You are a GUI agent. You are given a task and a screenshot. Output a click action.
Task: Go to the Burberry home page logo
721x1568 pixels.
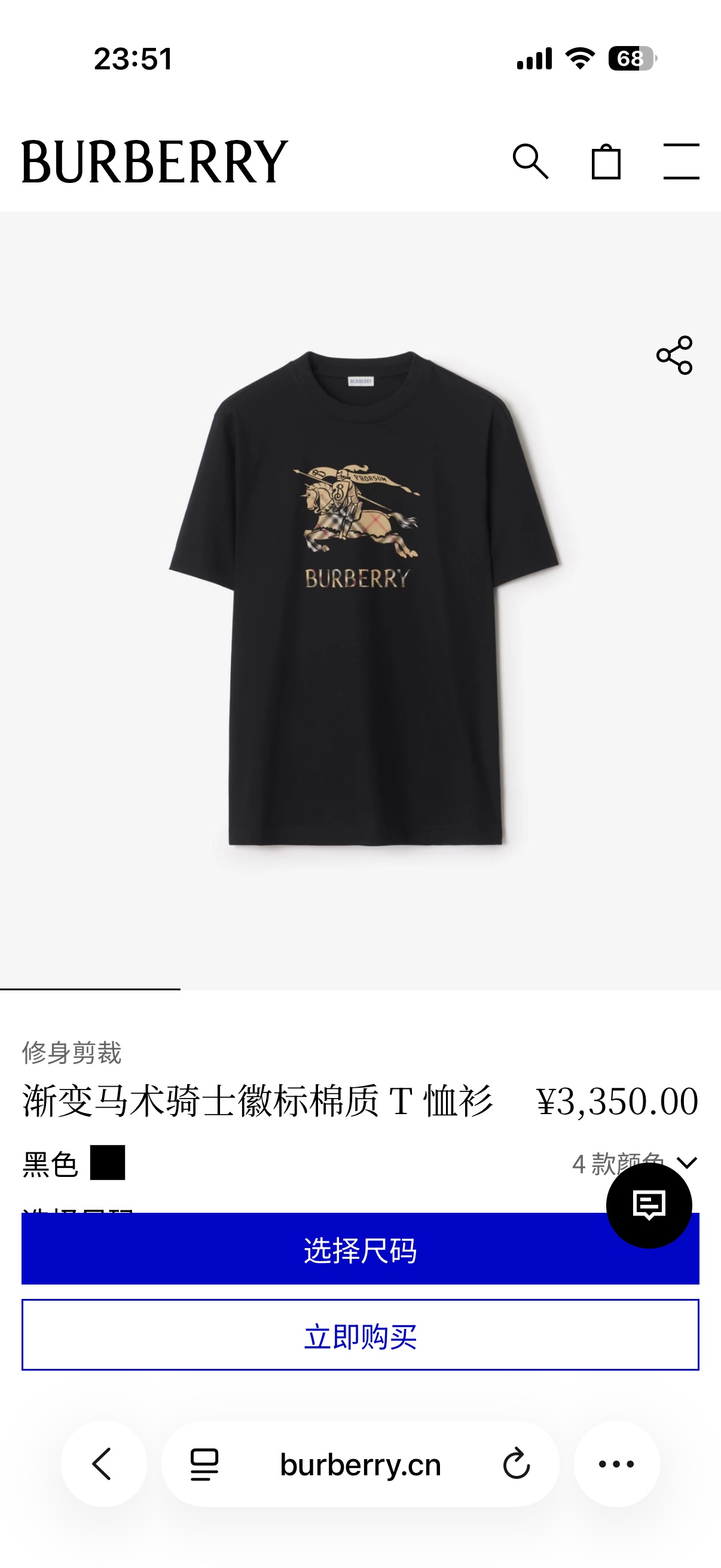pos(155,162)
